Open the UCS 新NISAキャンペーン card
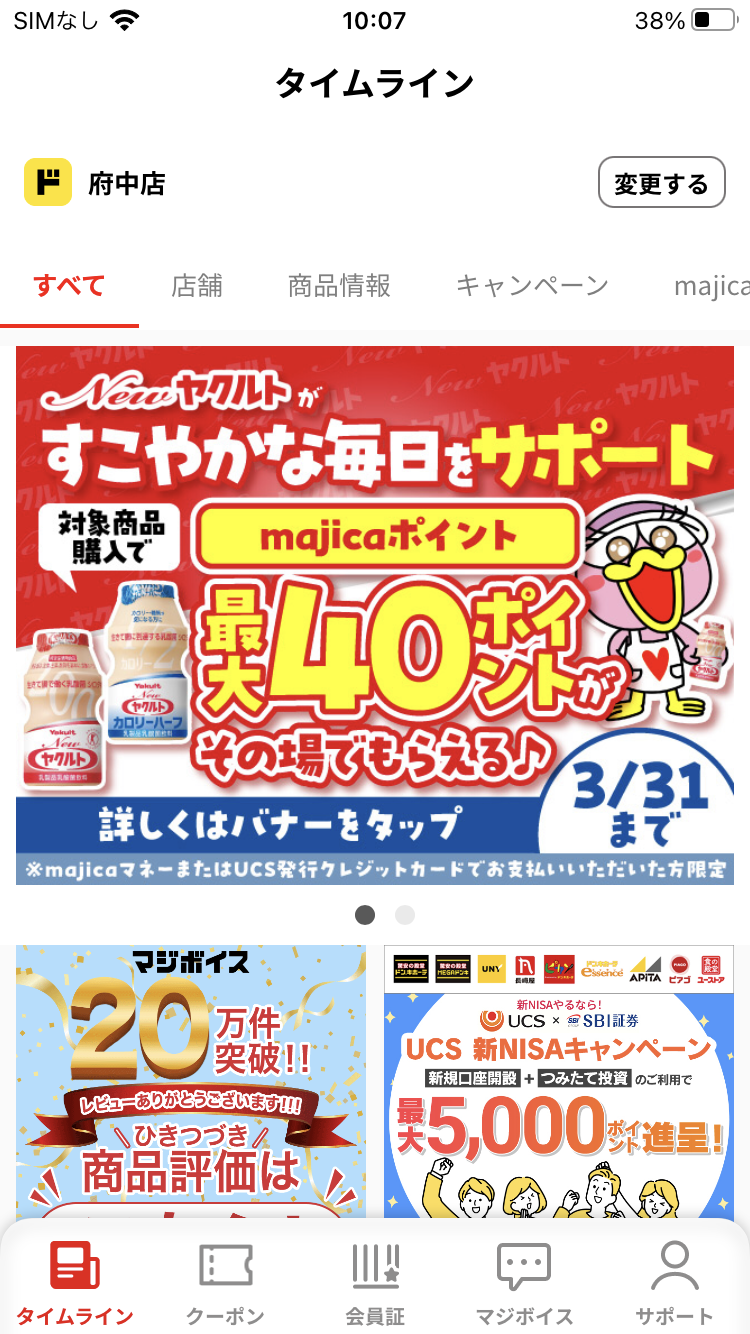750x1334 pixels. pyautogui.click(x=558, y=1080)
